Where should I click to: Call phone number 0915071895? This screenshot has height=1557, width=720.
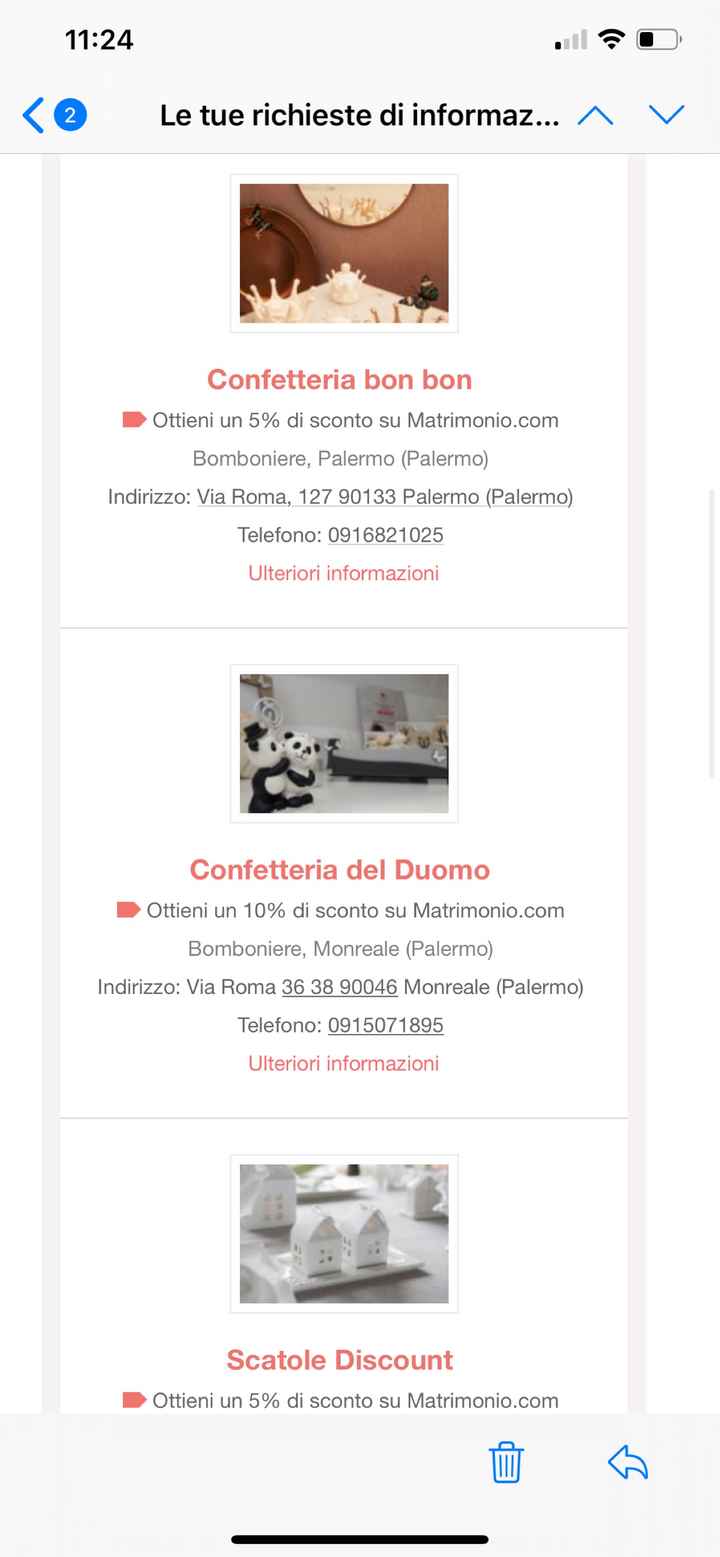pyautogui.click(x=385, y=1025)
